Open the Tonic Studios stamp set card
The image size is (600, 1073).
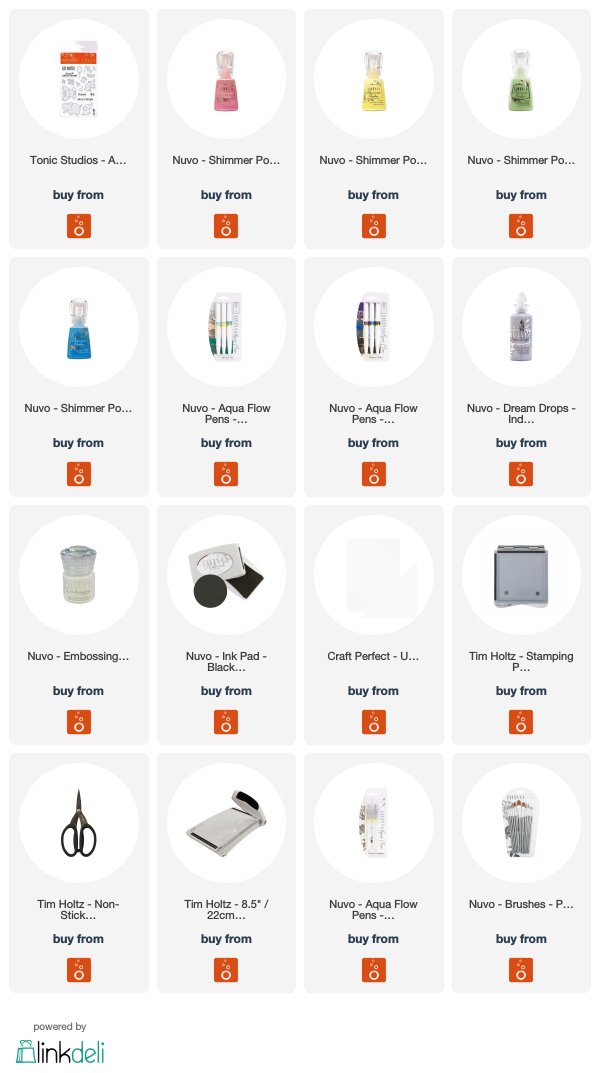coord(79,129)
